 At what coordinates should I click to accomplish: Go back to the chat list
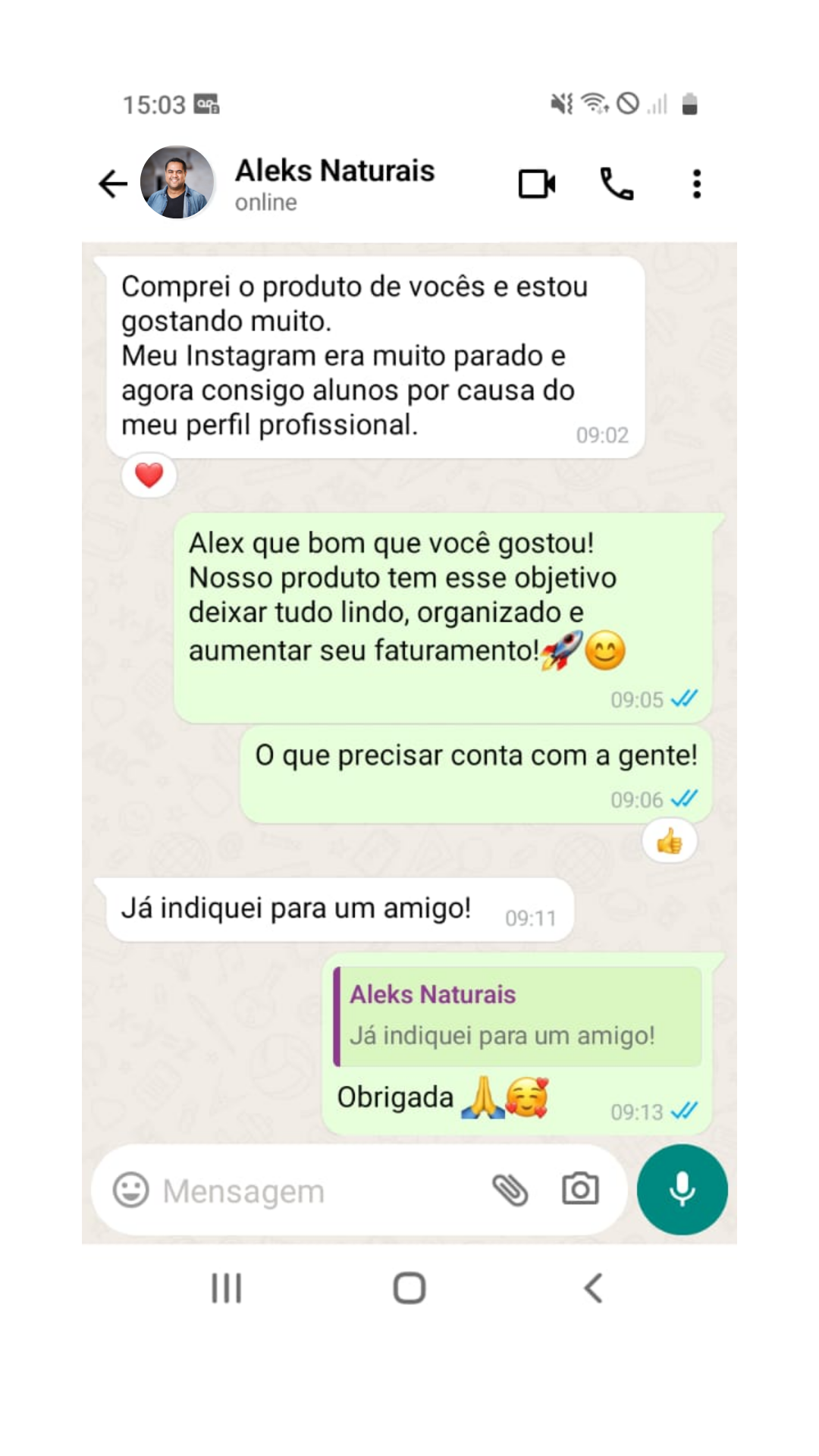click(x=113, y=184)
